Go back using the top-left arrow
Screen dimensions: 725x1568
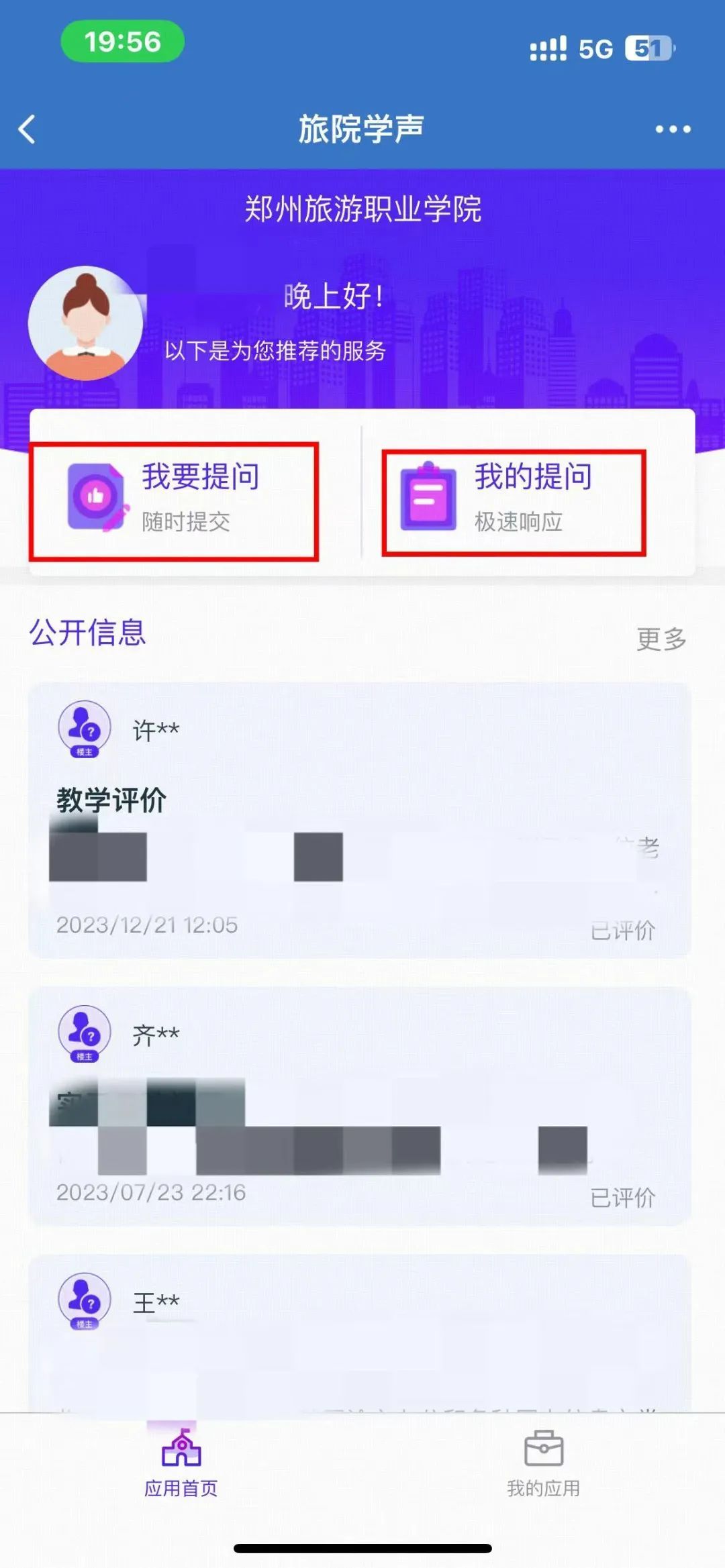pyautogui.click(x=28, y=129)
